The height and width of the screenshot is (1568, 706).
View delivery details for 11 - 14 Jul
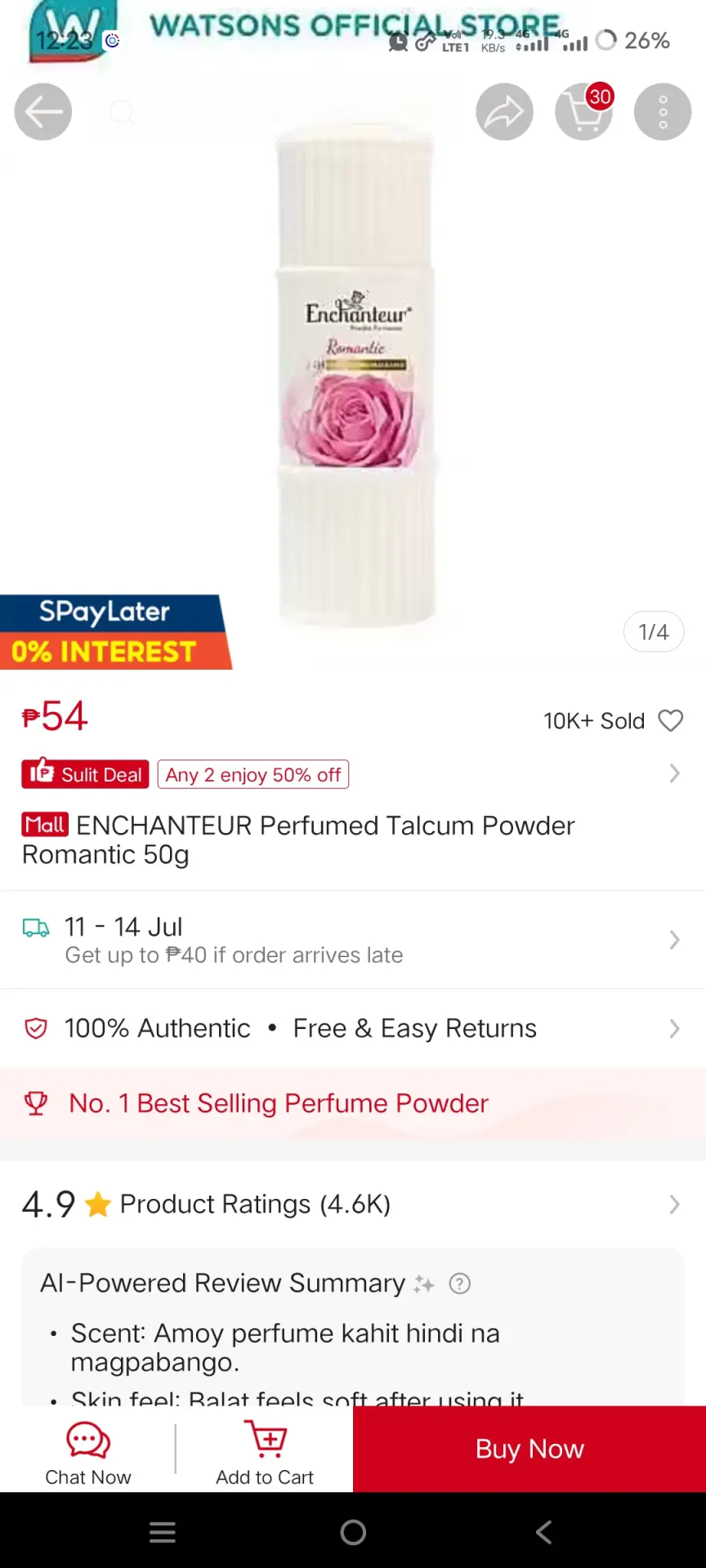[353, 940]
